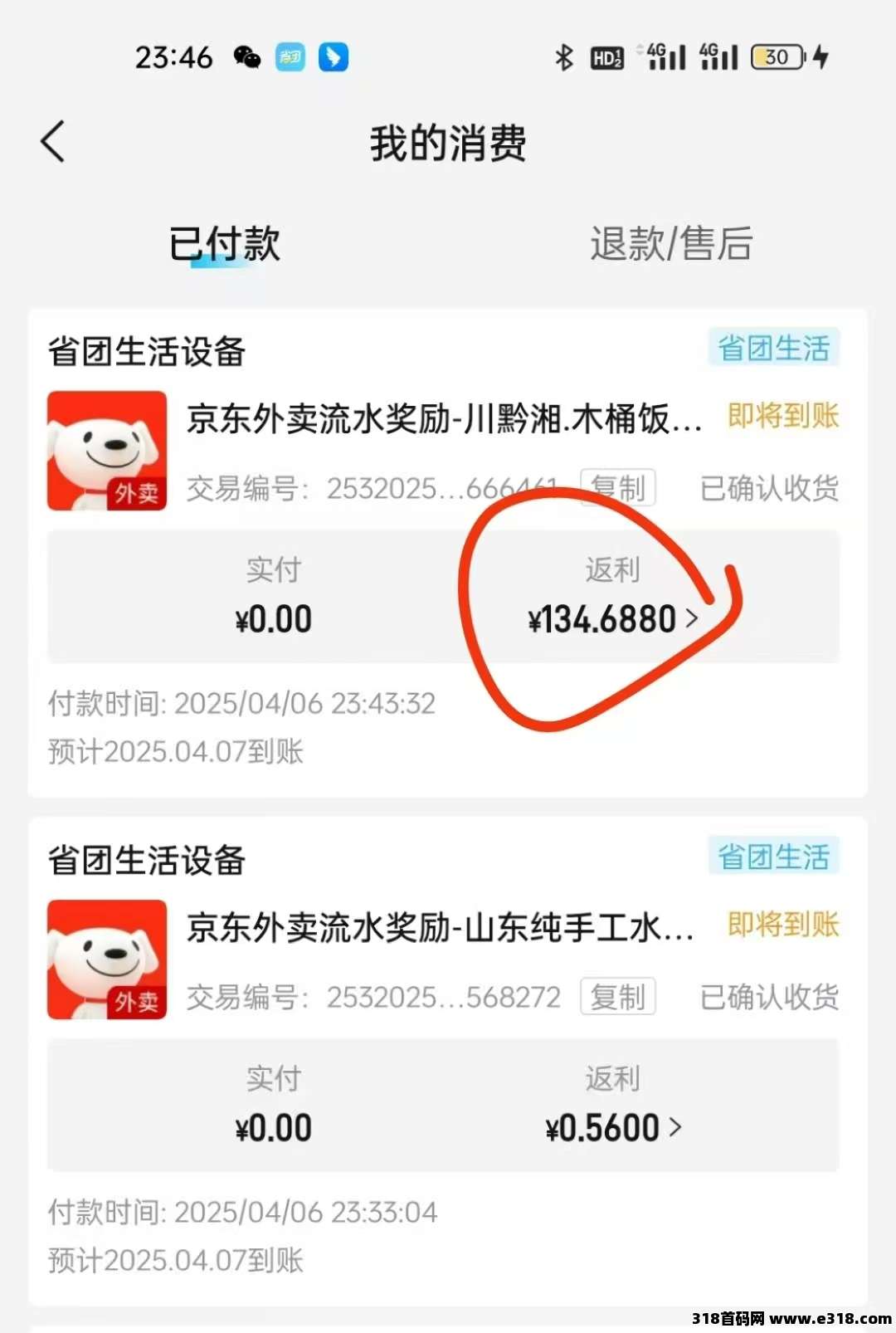The image size is (896, 1333).
Task: Copy transaction number ending 568272
Action: (618, 997)
